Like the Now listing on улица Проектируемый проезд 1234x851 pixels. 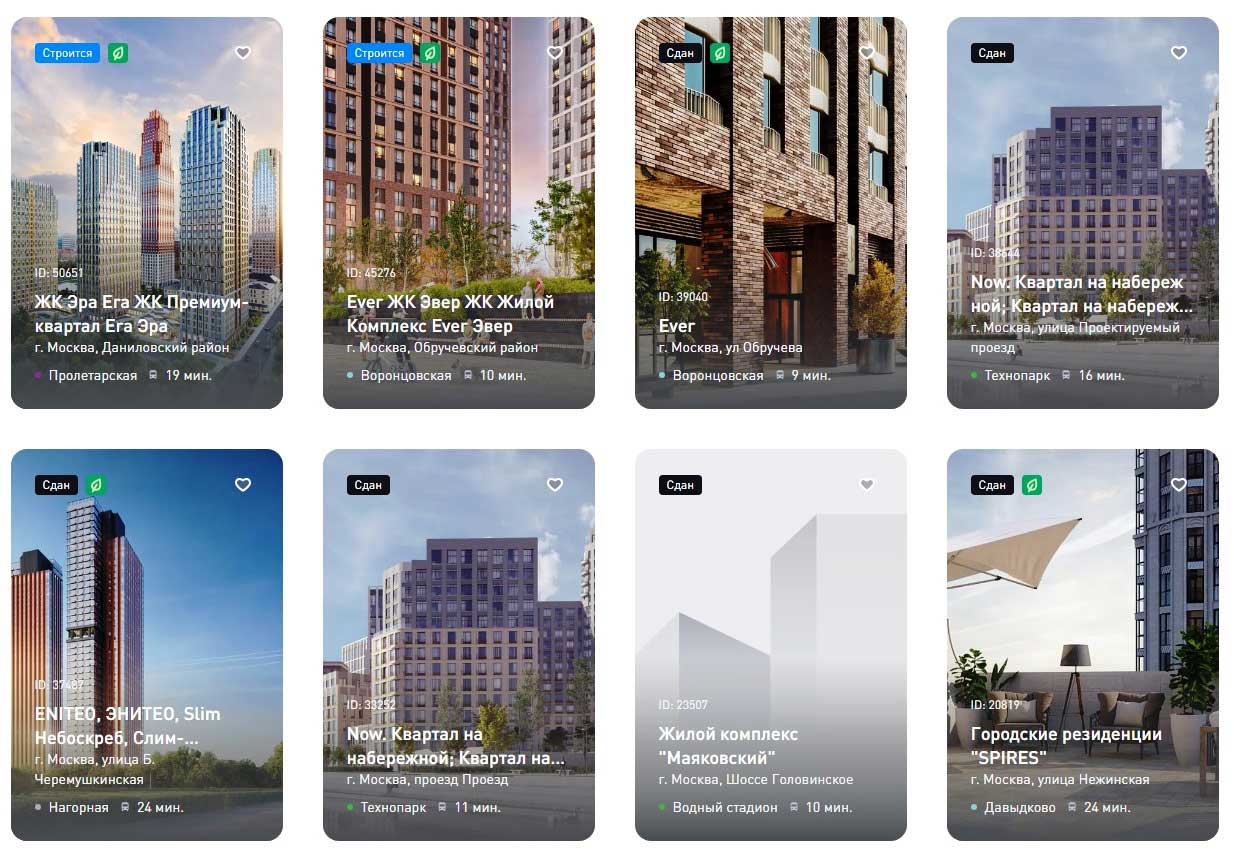pos(1179,53)
